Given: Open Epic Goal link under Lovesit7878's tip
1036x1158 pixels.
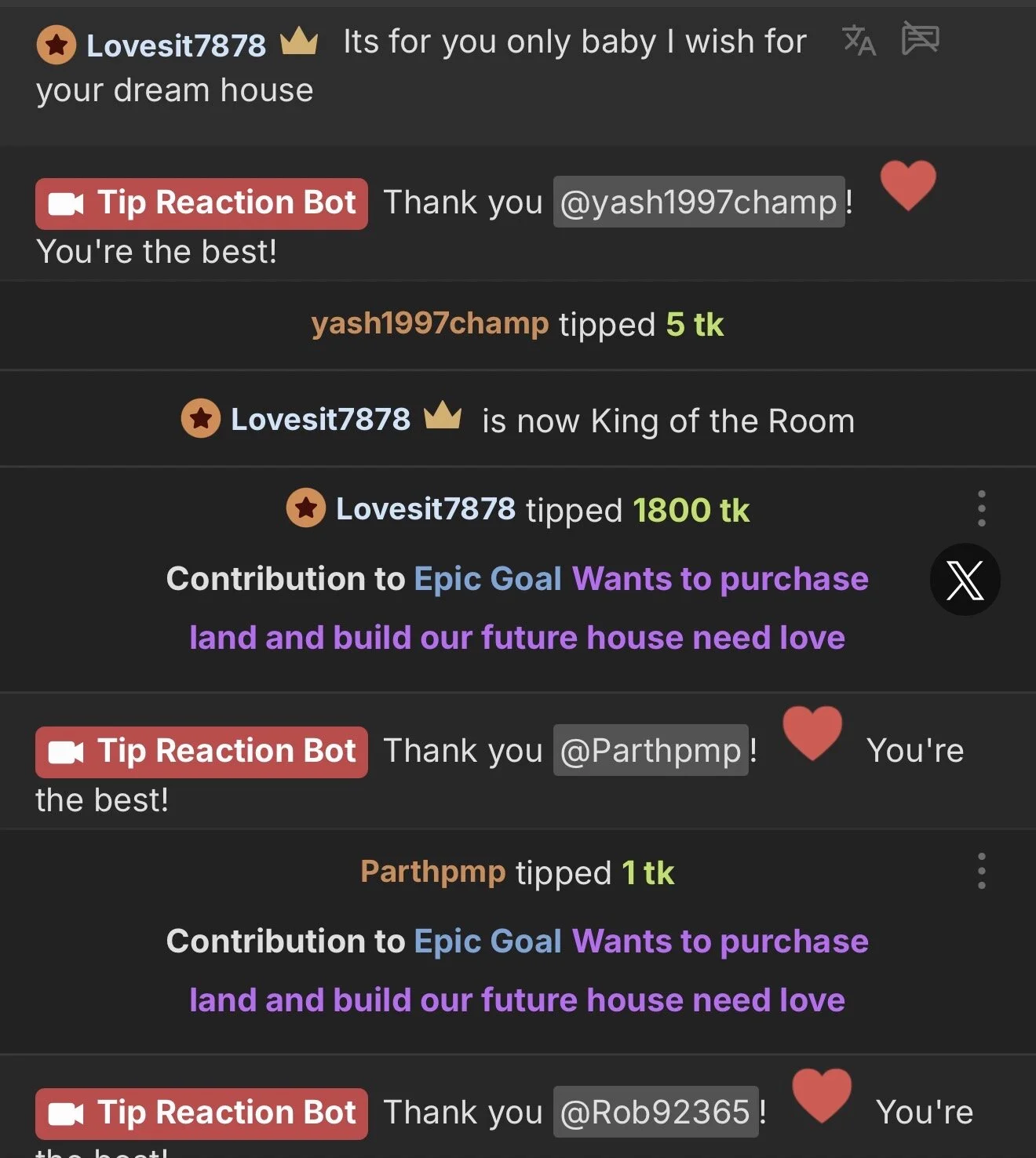Looking at the screenshot, I should pos(487,579).
